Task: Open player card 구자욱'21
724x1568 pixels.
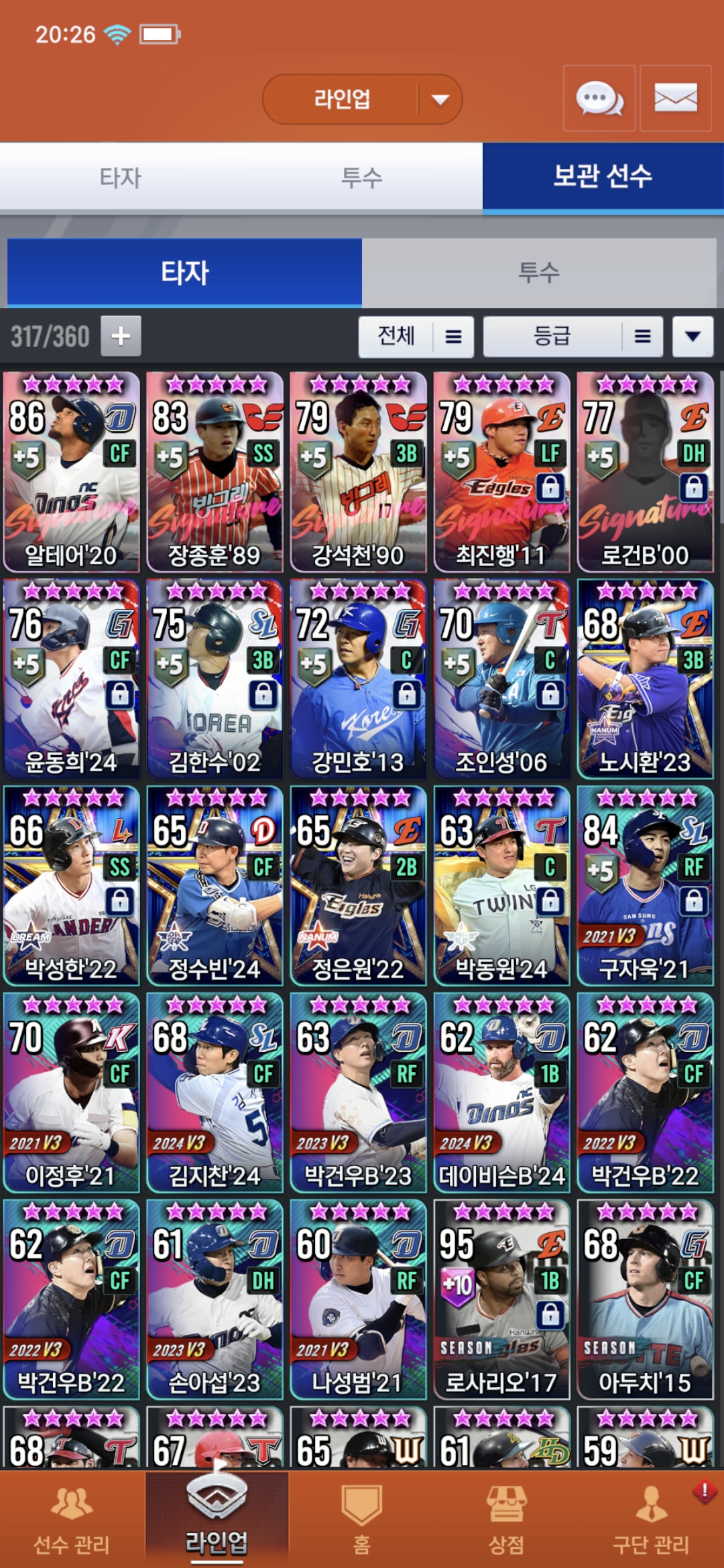Action: [645, 885]
